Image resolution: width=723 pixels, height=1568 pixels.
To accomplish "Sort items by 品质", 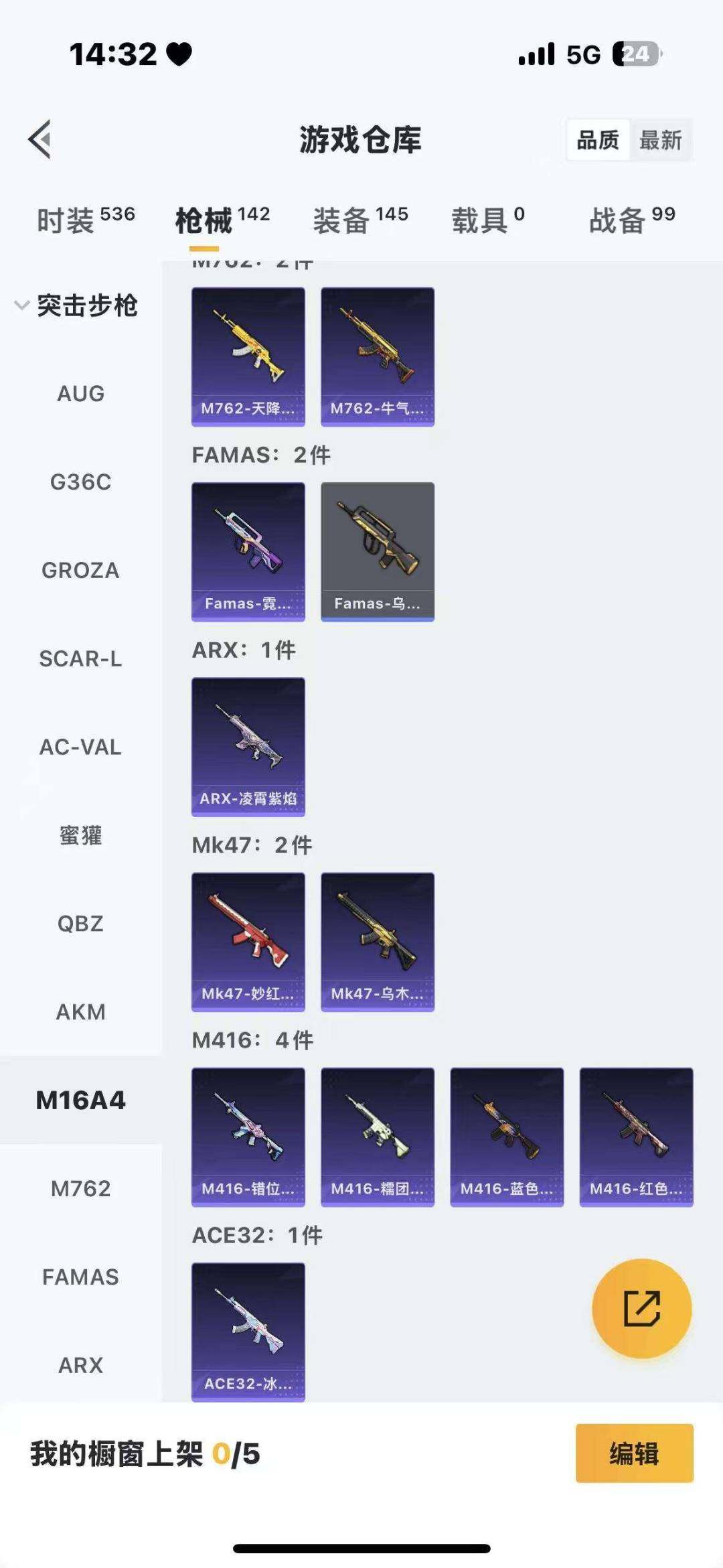I will [598, 141].
